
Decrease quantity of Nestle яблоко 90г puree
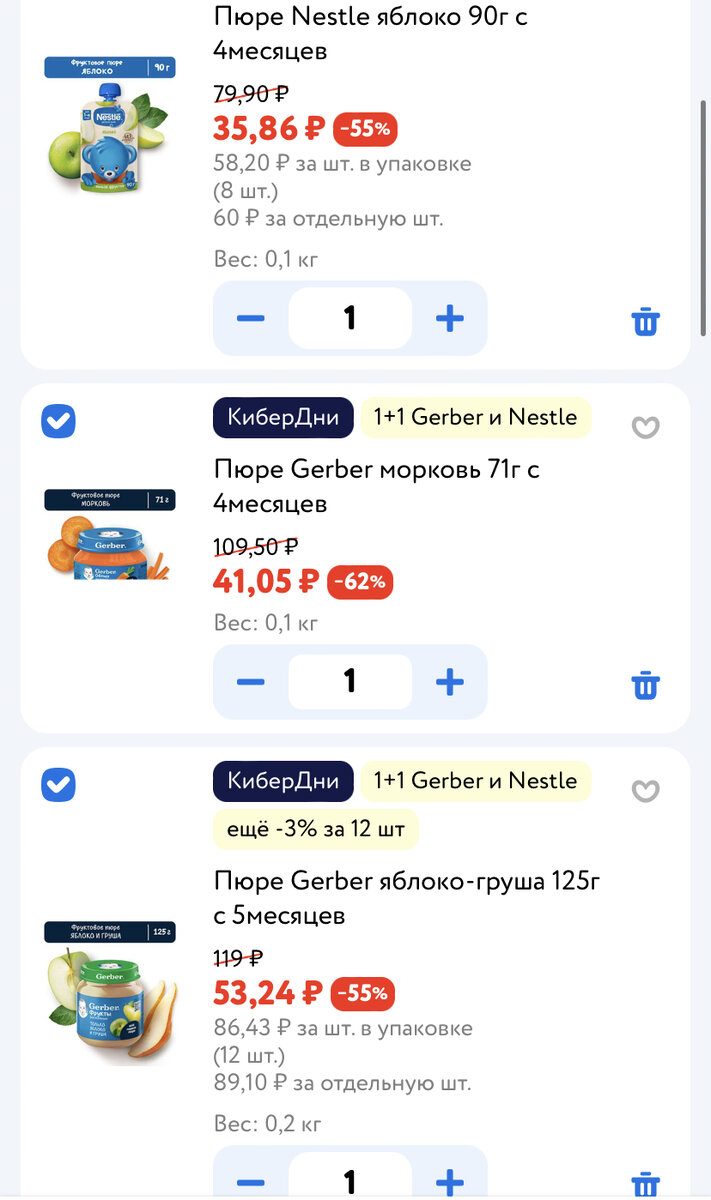251,319
